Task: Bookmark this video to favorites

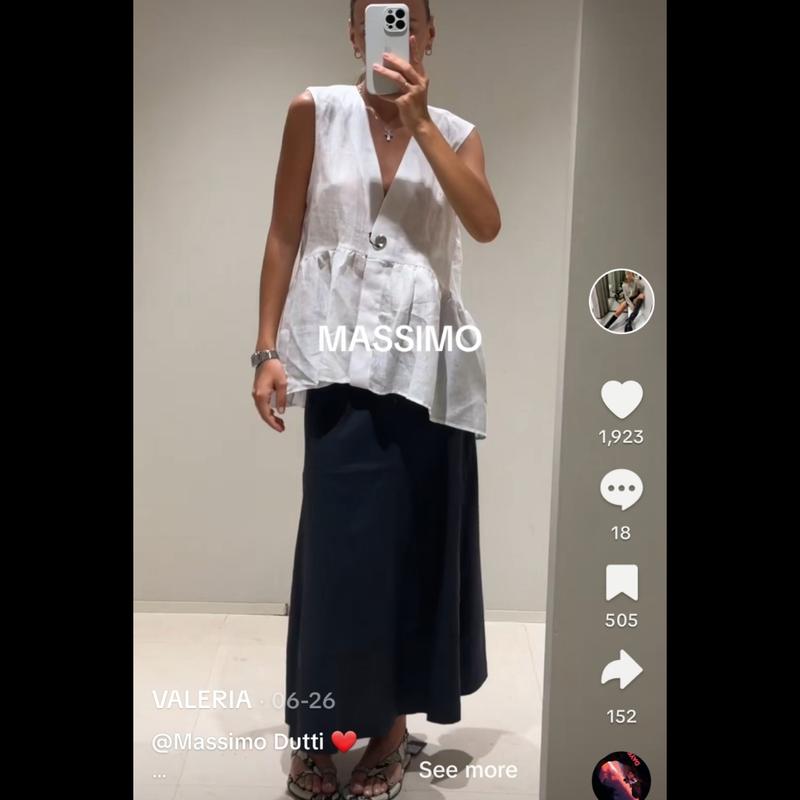Action: click(621, 582)
